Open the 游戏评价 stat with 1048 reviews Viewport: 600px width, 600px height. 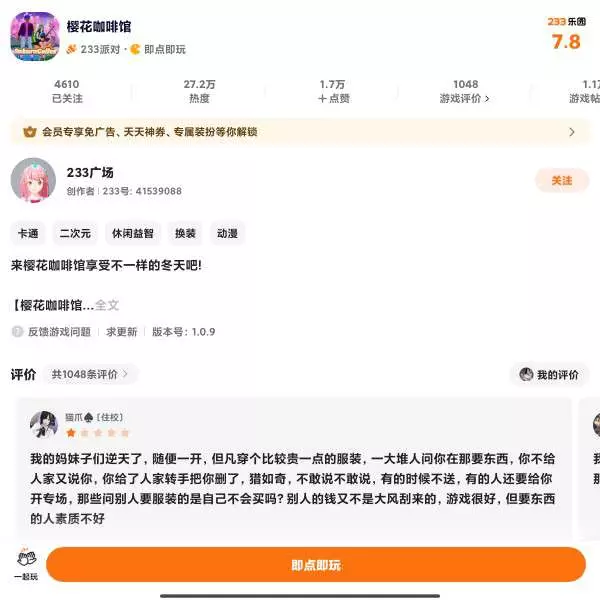(x=465, y=91)
